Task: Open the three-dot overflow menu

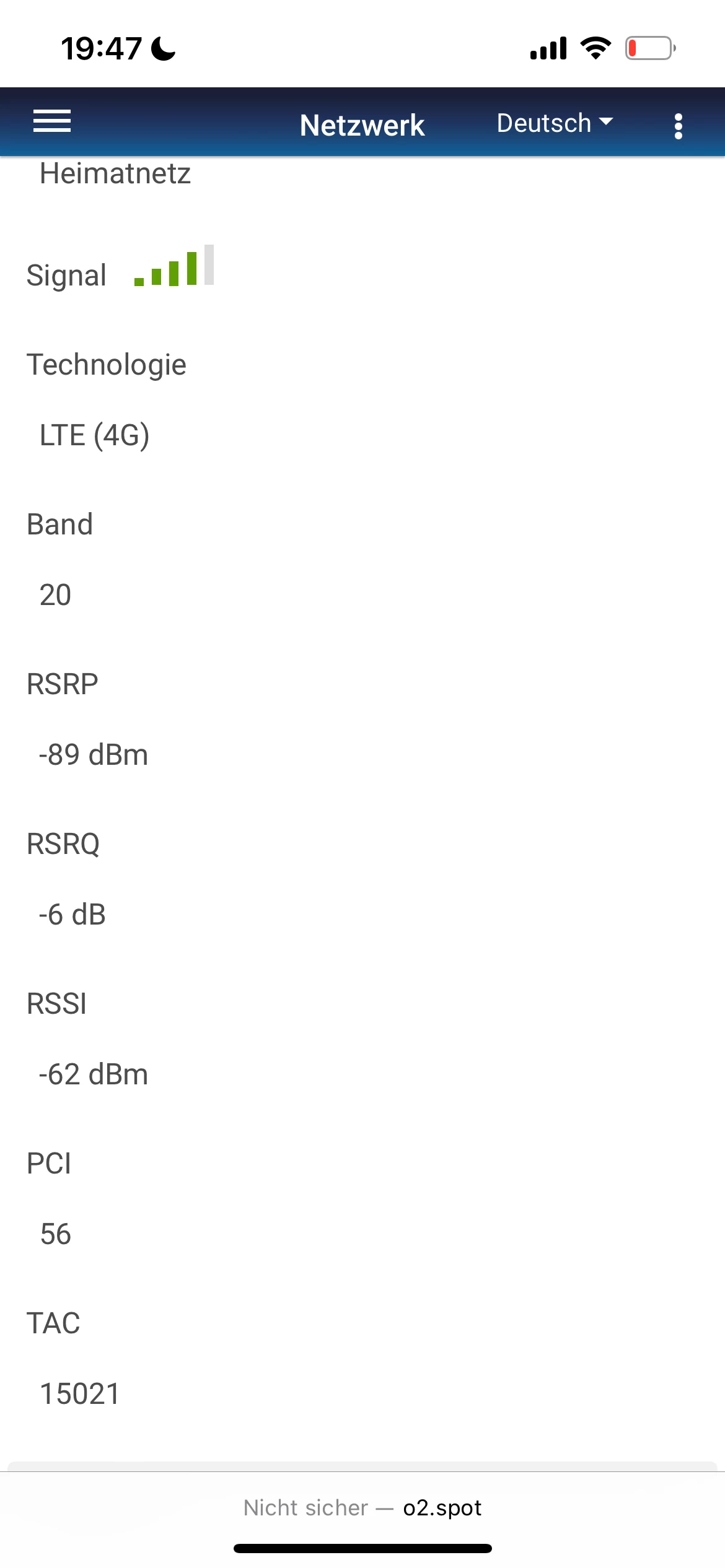Action: point(679,126)
